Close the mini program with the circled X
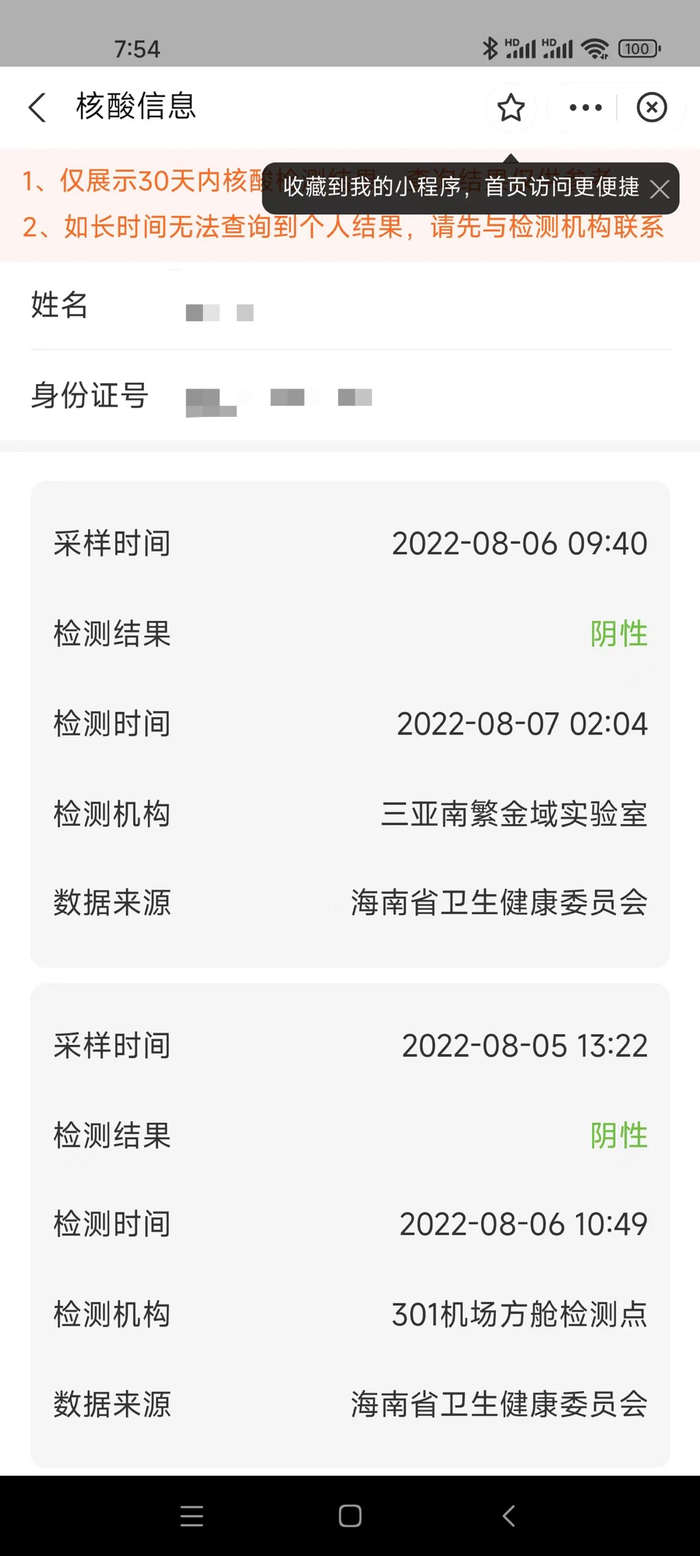Image resolution: width=700 pixels, height=1556 pixels. (652, 108)
